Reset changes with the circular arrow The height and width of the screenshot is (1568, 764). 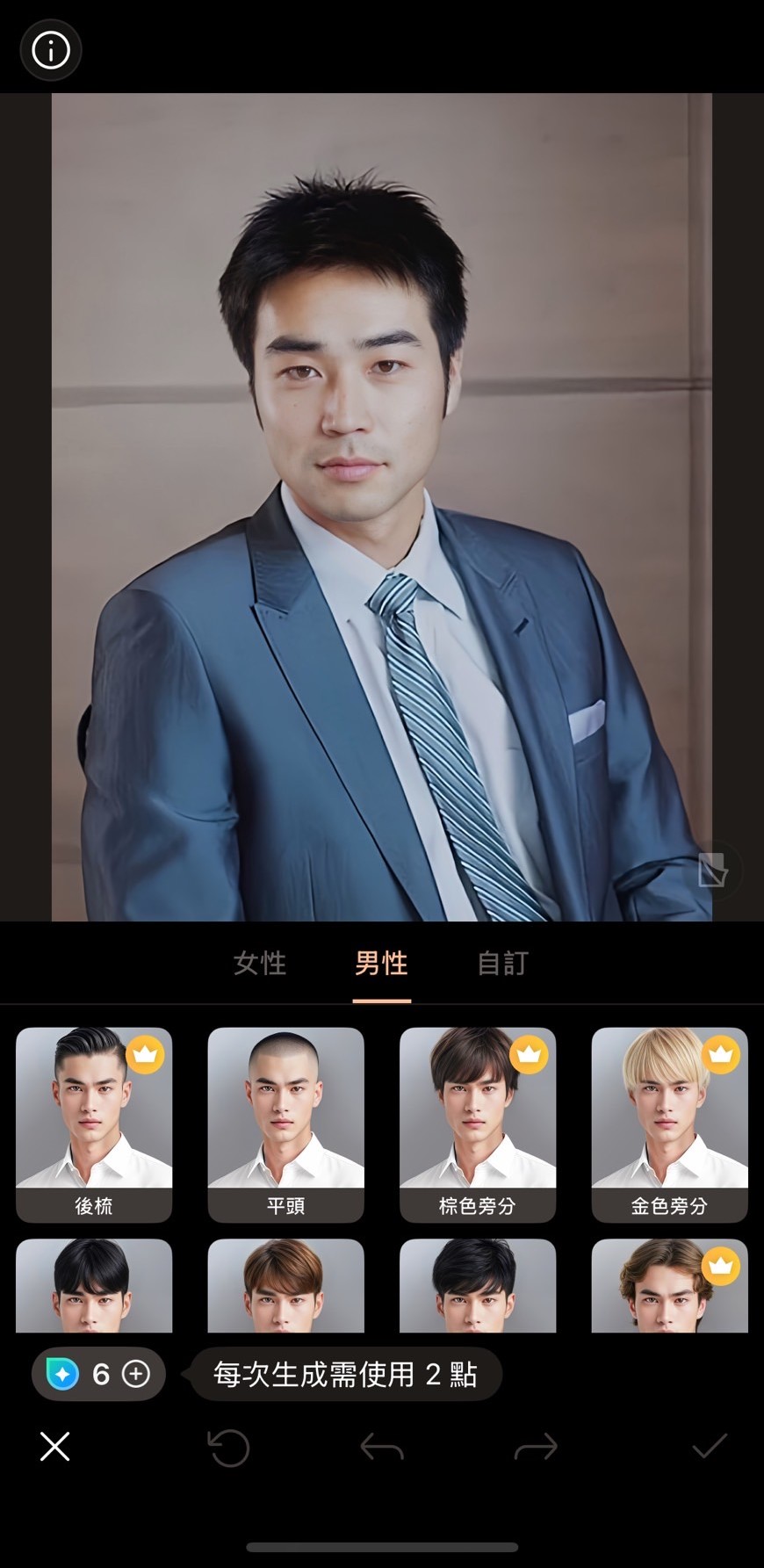coord(228,1447)
